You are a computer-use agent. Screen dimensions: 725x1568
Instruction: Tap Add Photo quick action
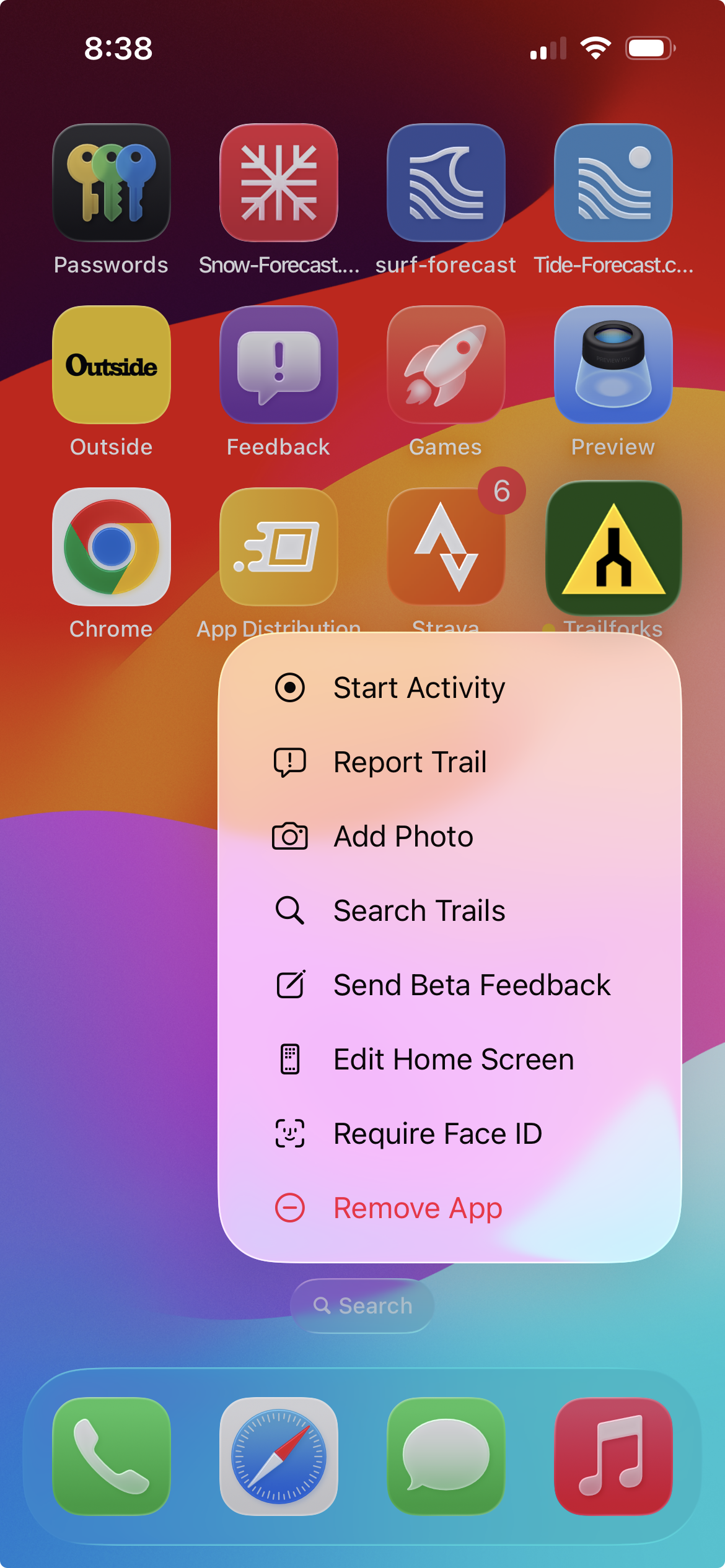click(x=403, y=837)
